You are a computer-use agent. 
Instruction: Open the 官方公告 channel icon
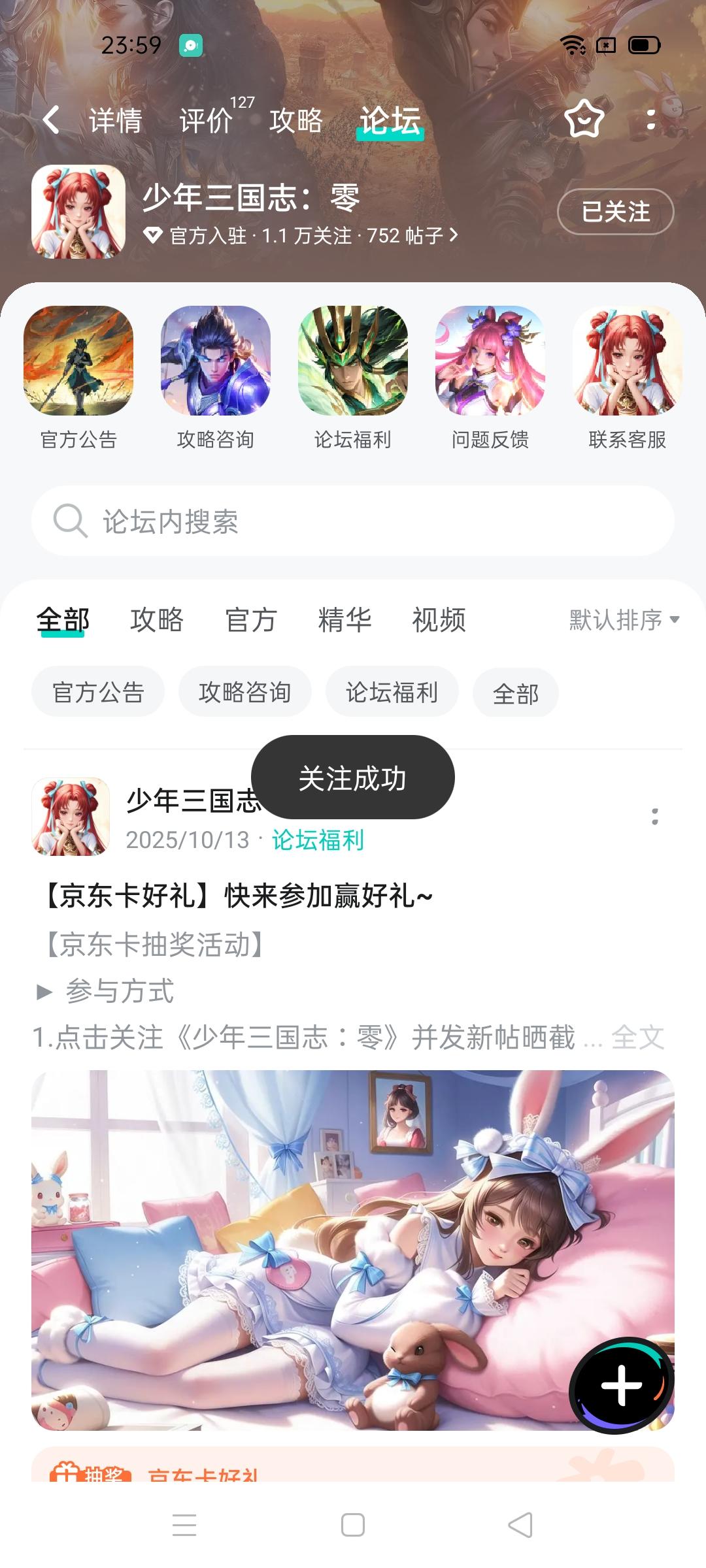click(78, 361)
